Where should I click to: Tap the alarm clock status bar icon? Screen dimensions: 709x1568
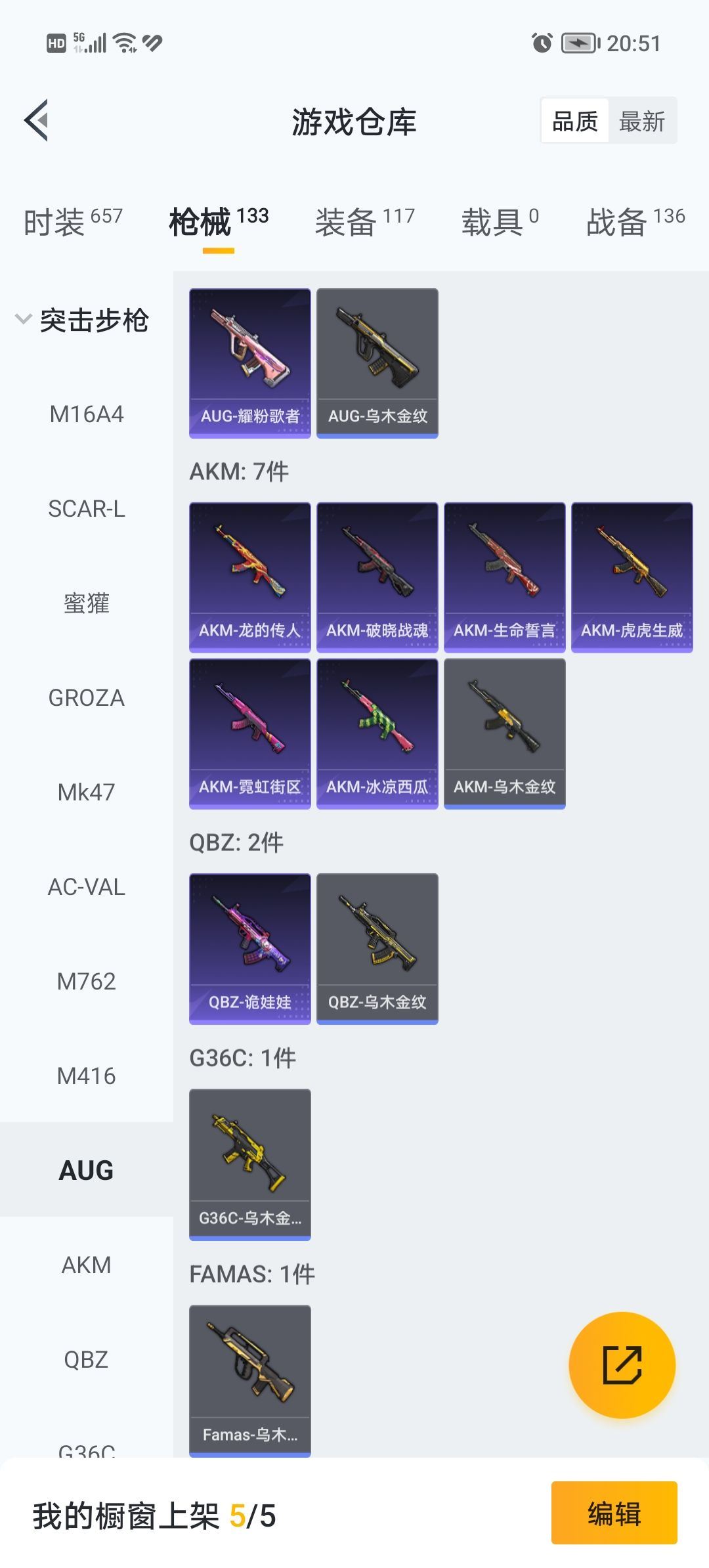coord(542,43)
